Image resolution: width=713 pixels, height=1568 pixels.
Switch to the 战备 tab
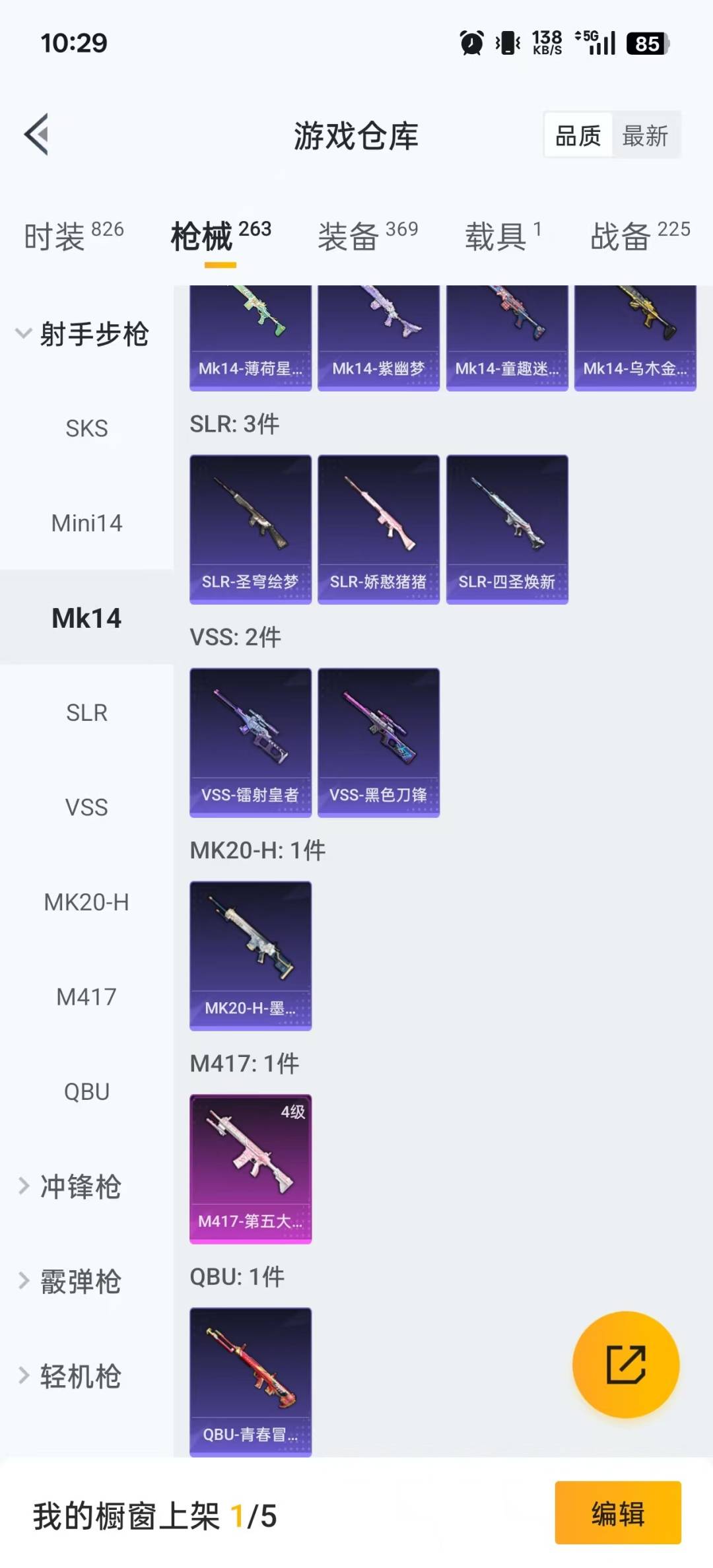tap(640, 236)
